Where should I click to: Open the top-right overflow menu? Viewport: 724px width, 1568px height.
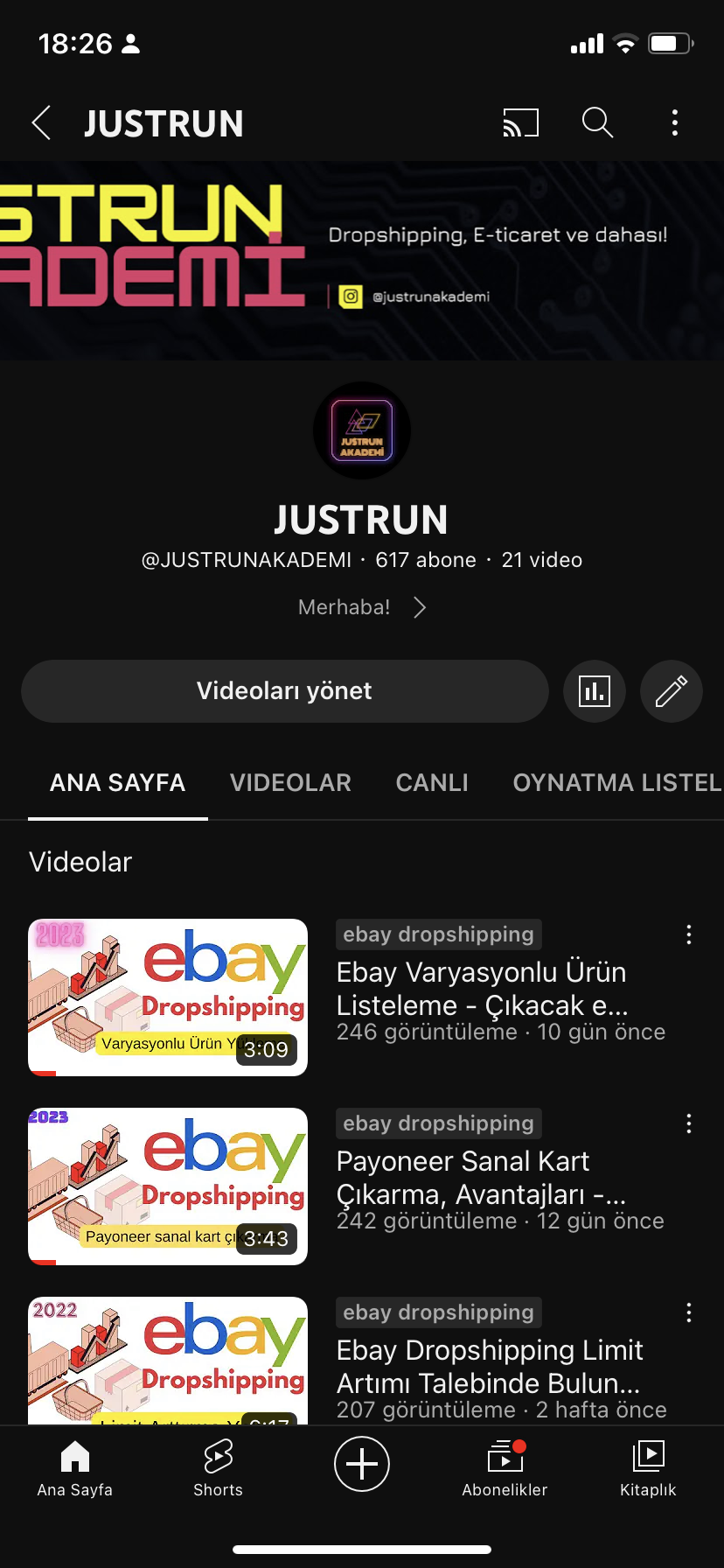(x=674, y=122)
